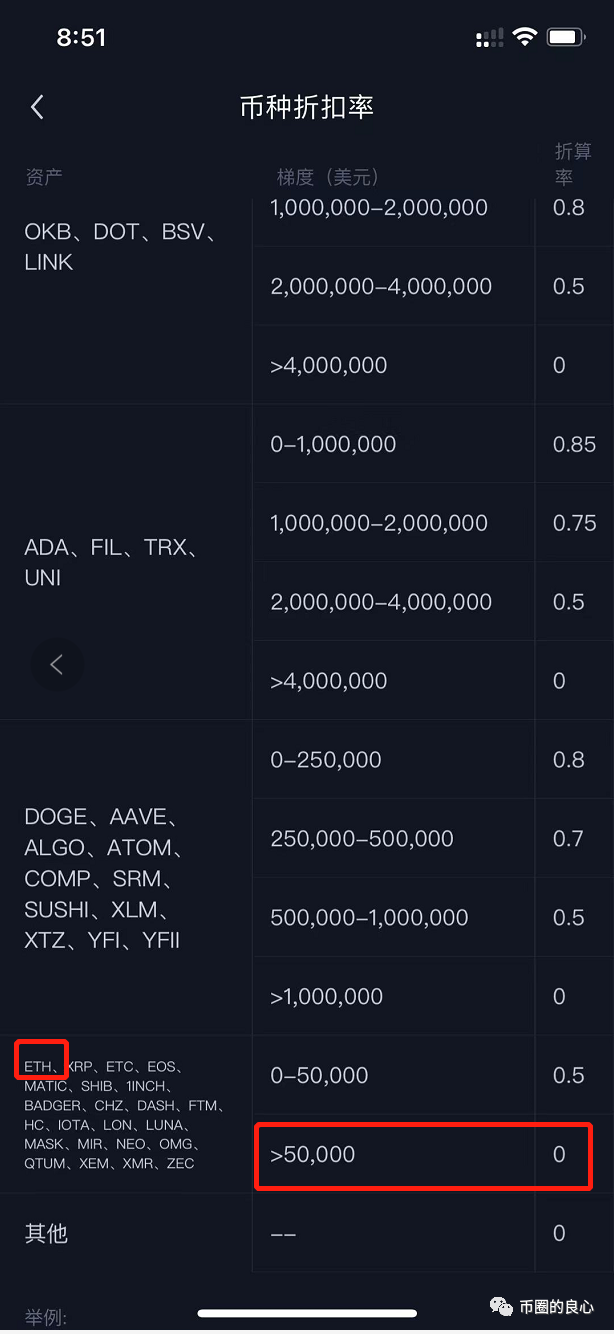This screenshot has height=1334, width=614.
Task: Go back using the arrow beside 币种折扣率 title
Action: [38, 107]
